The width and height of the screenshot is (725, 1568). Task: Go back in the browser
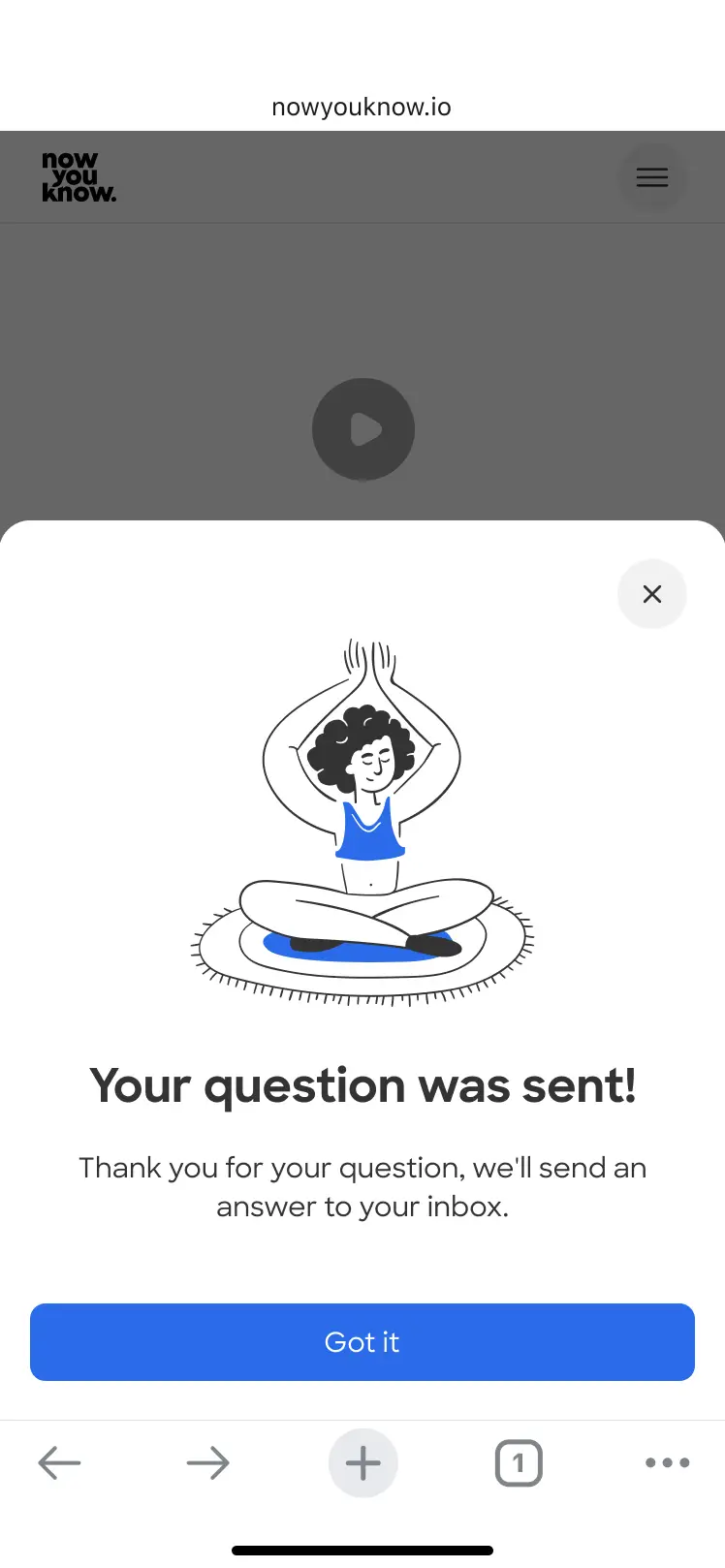click(59, 1463)
